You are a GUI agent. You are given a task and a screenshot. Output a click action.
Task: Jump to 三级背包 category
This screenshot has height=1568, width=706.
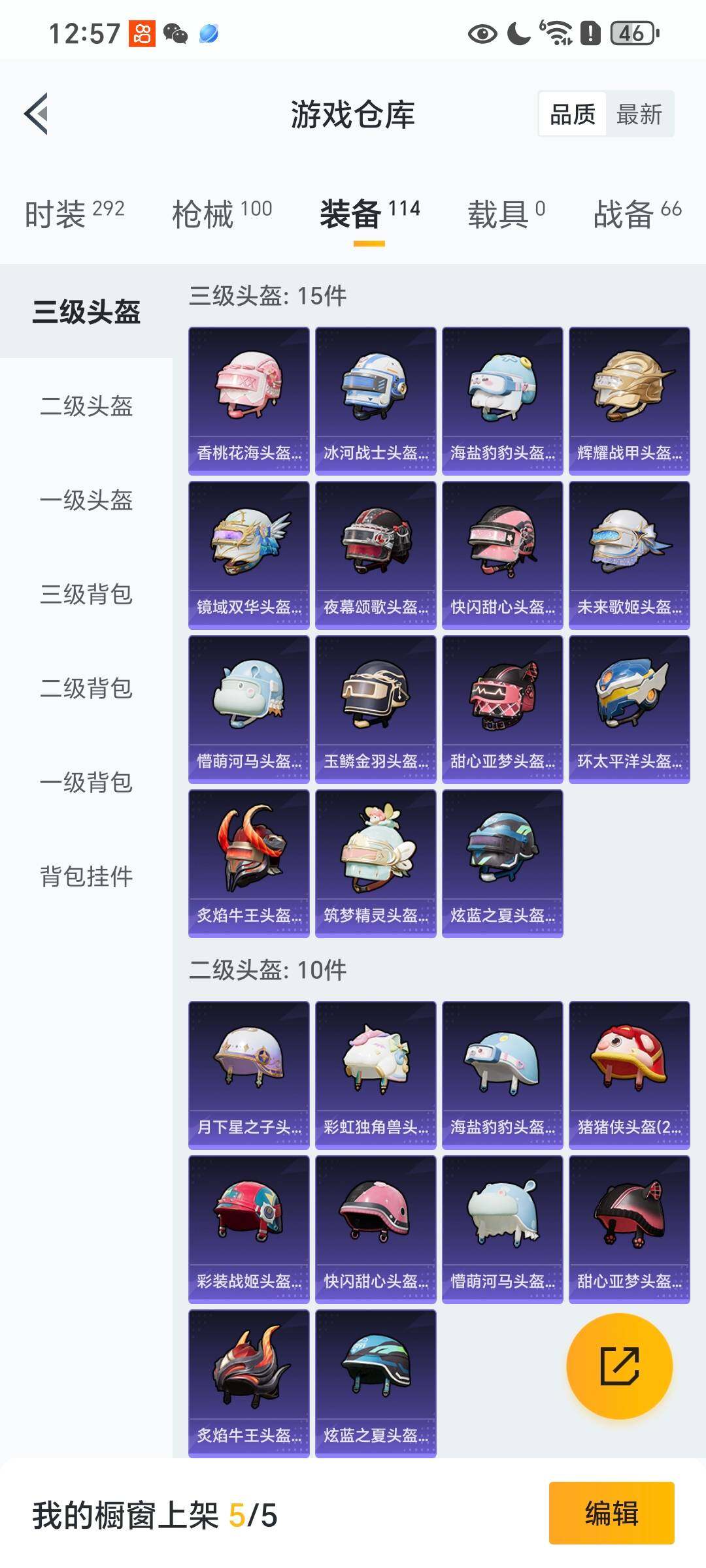pyautogui.click(x=86, y=594)
